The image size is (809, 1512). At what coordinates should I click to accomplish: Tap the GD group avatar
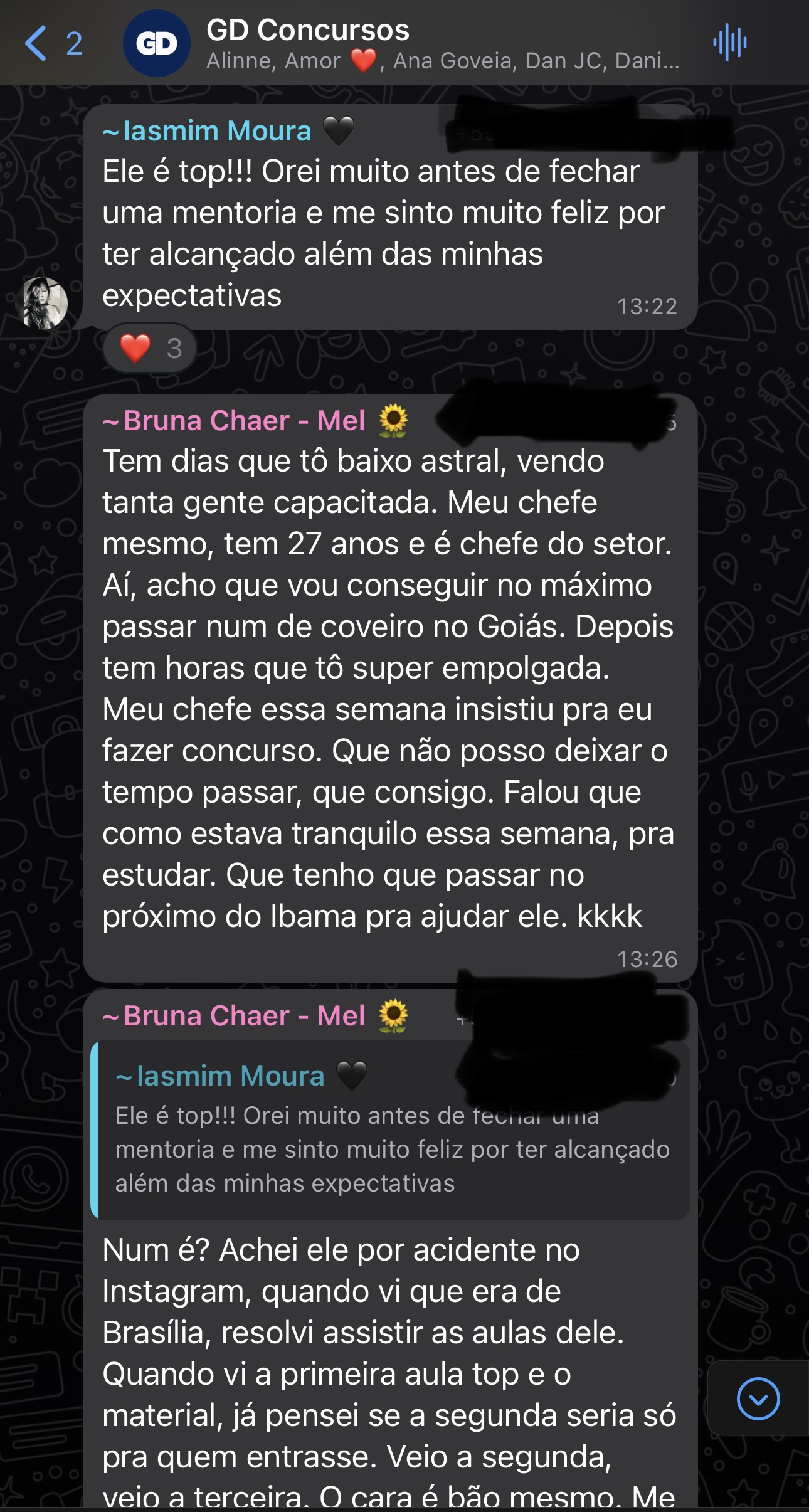click(x=157, y=43)
